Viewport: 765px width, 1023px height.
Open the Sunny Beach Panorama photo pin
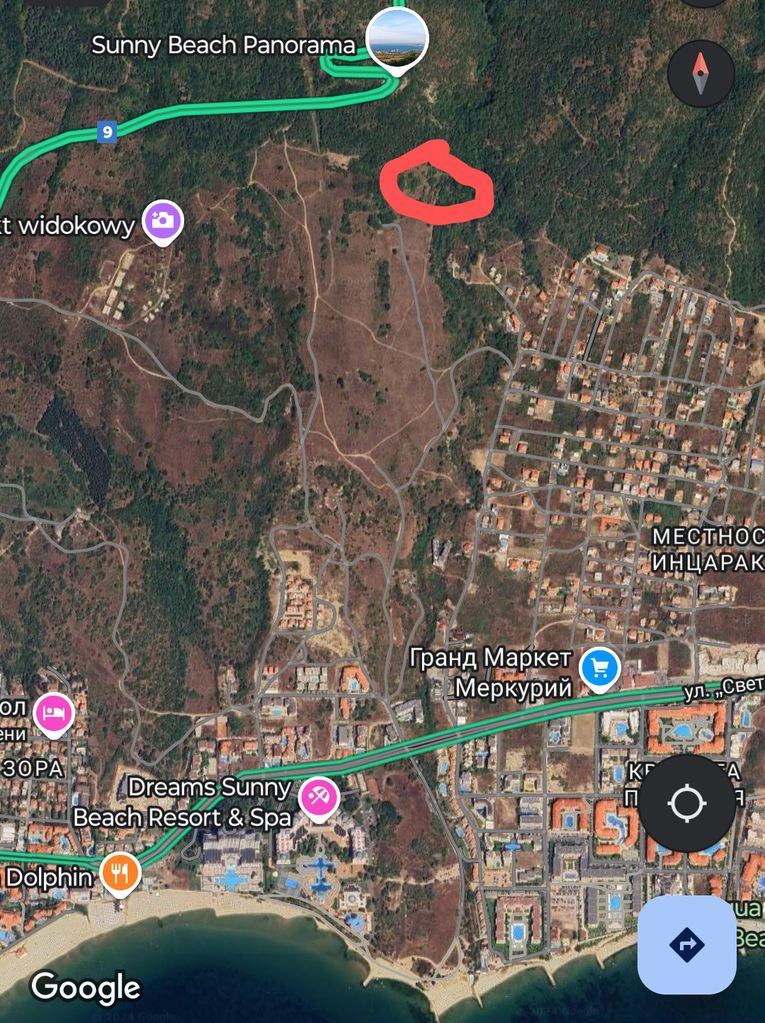397,38
